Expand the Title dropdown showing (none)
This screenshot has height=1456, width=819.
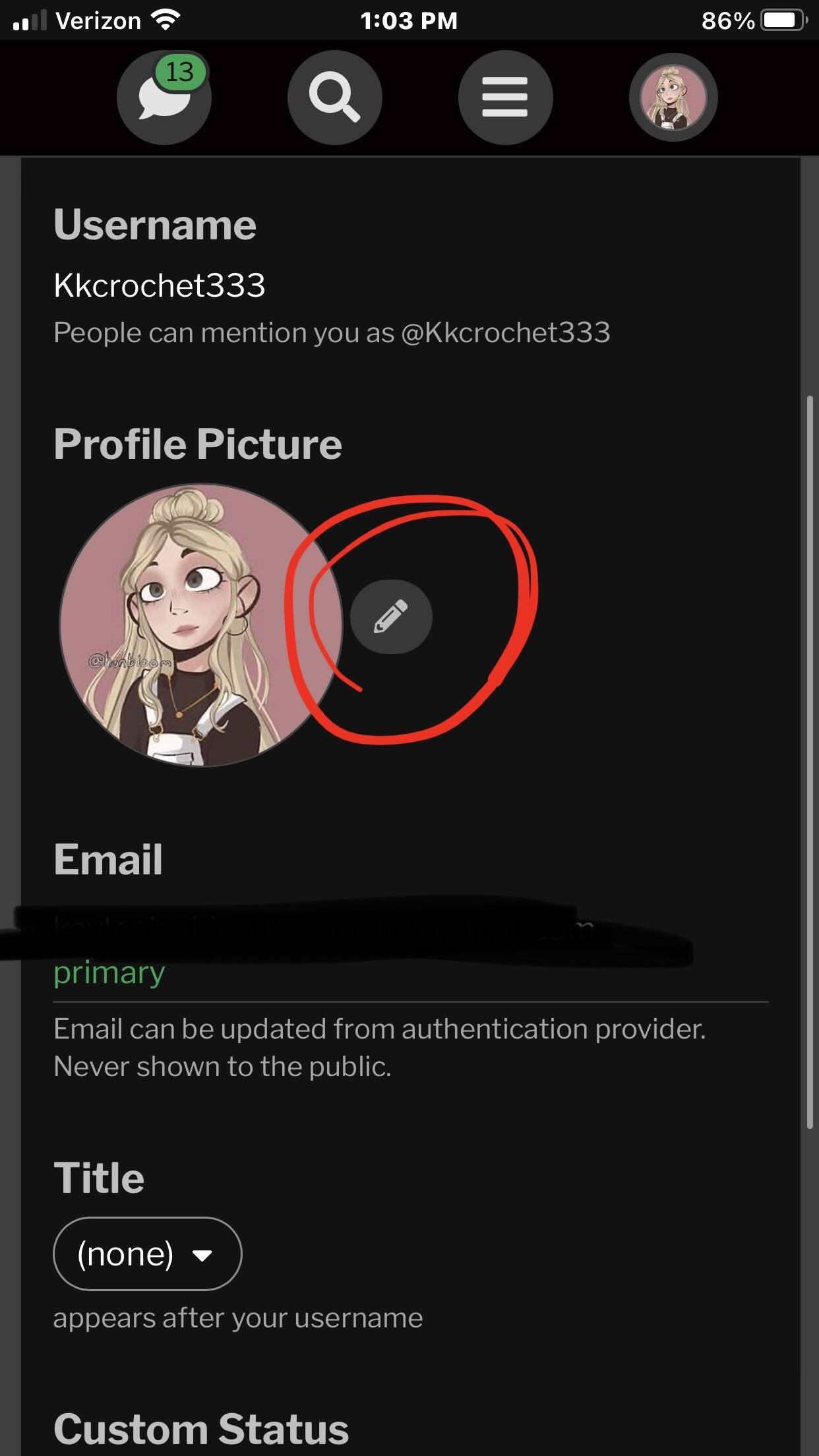pyautogui.click(x=147, y=1254)
